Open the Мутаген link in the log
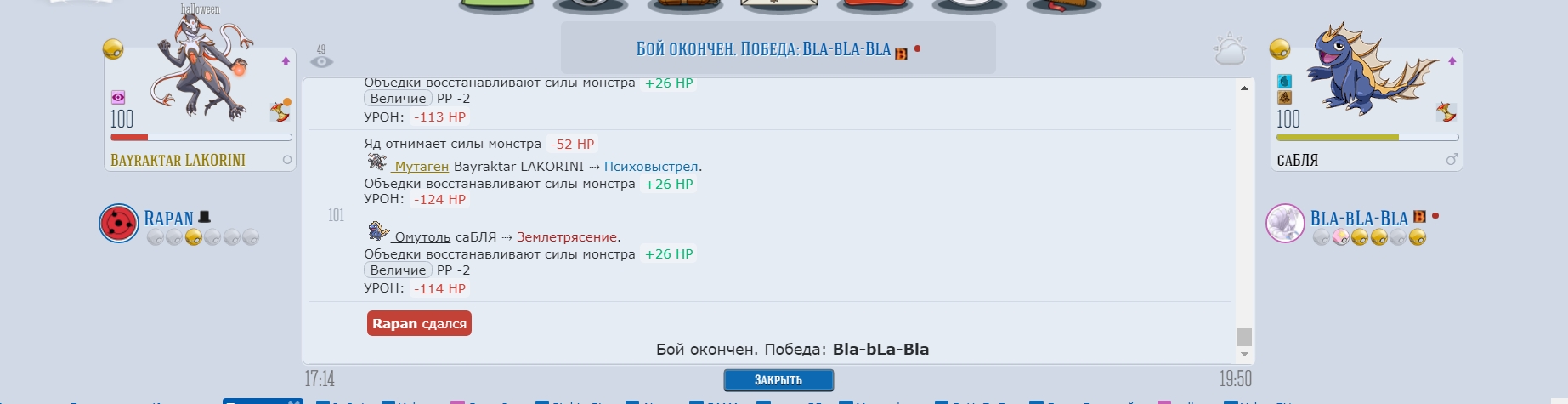Image resolution: width=1568 pixels, height=404 pixels. (422, 167)
